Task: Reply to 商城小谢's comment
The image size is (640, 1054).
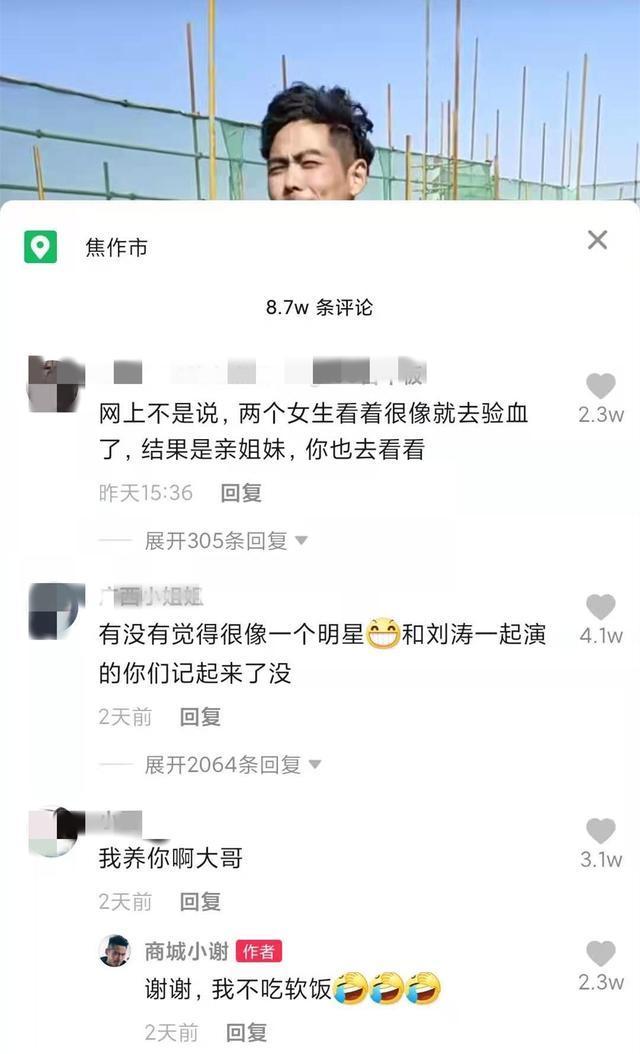Action: [246, 1032]
